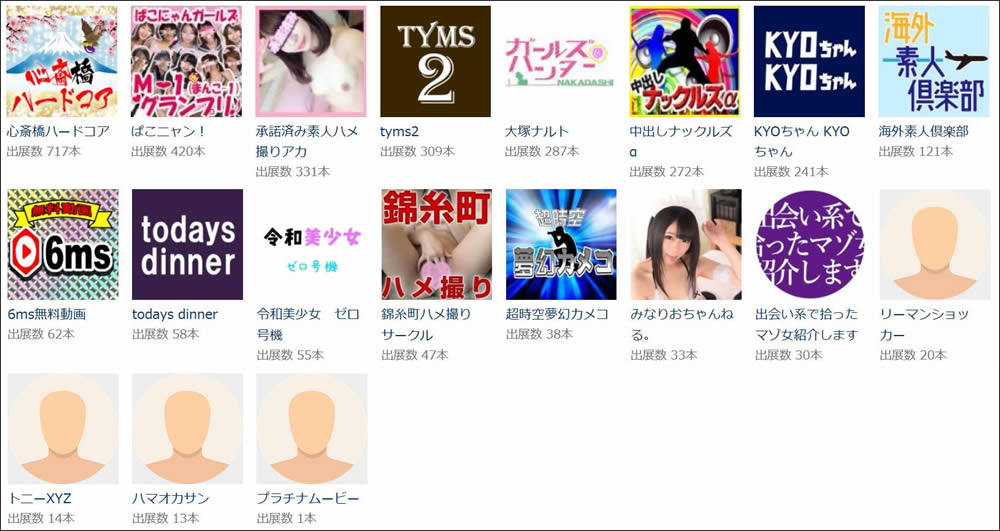Select the 6ms無料動画 tile
This screenshot has height=531, width=1000.
pyautogui.click(x=62, y=245)
